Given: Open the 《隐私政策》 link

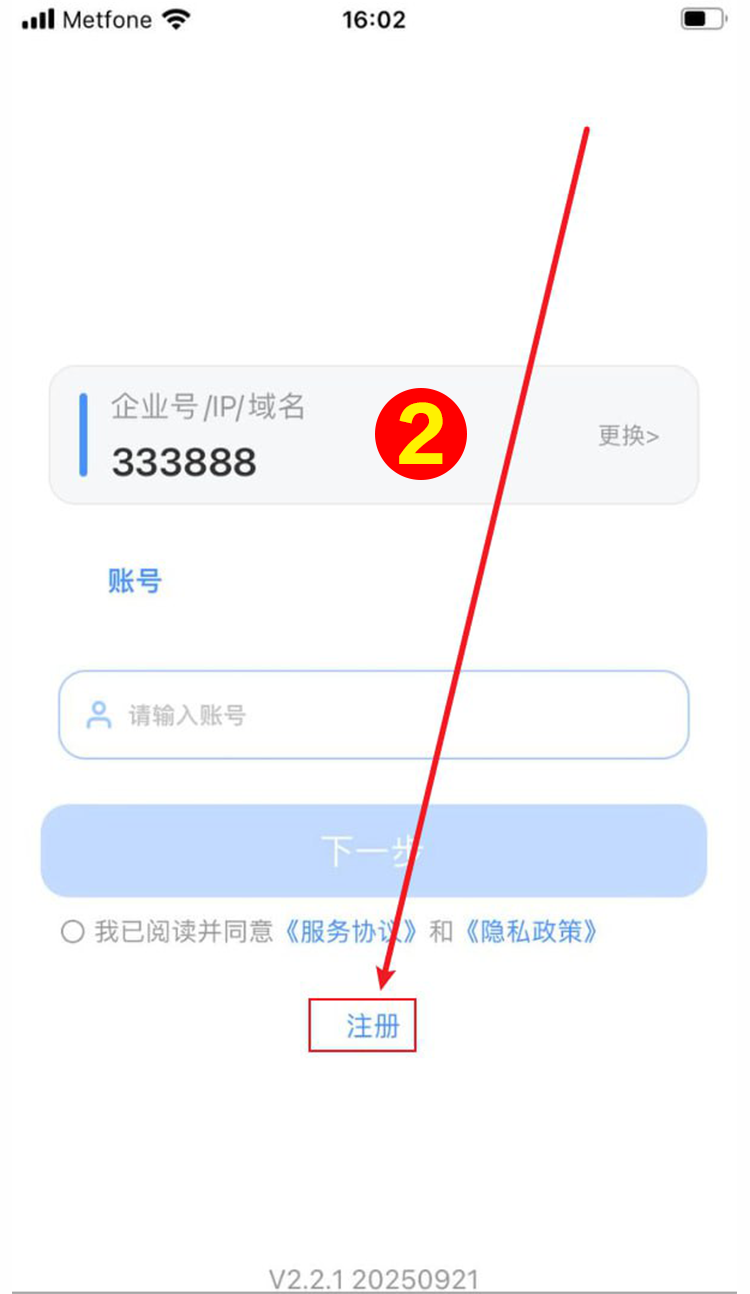Looking at the screenshot, I should coord(531,932).
